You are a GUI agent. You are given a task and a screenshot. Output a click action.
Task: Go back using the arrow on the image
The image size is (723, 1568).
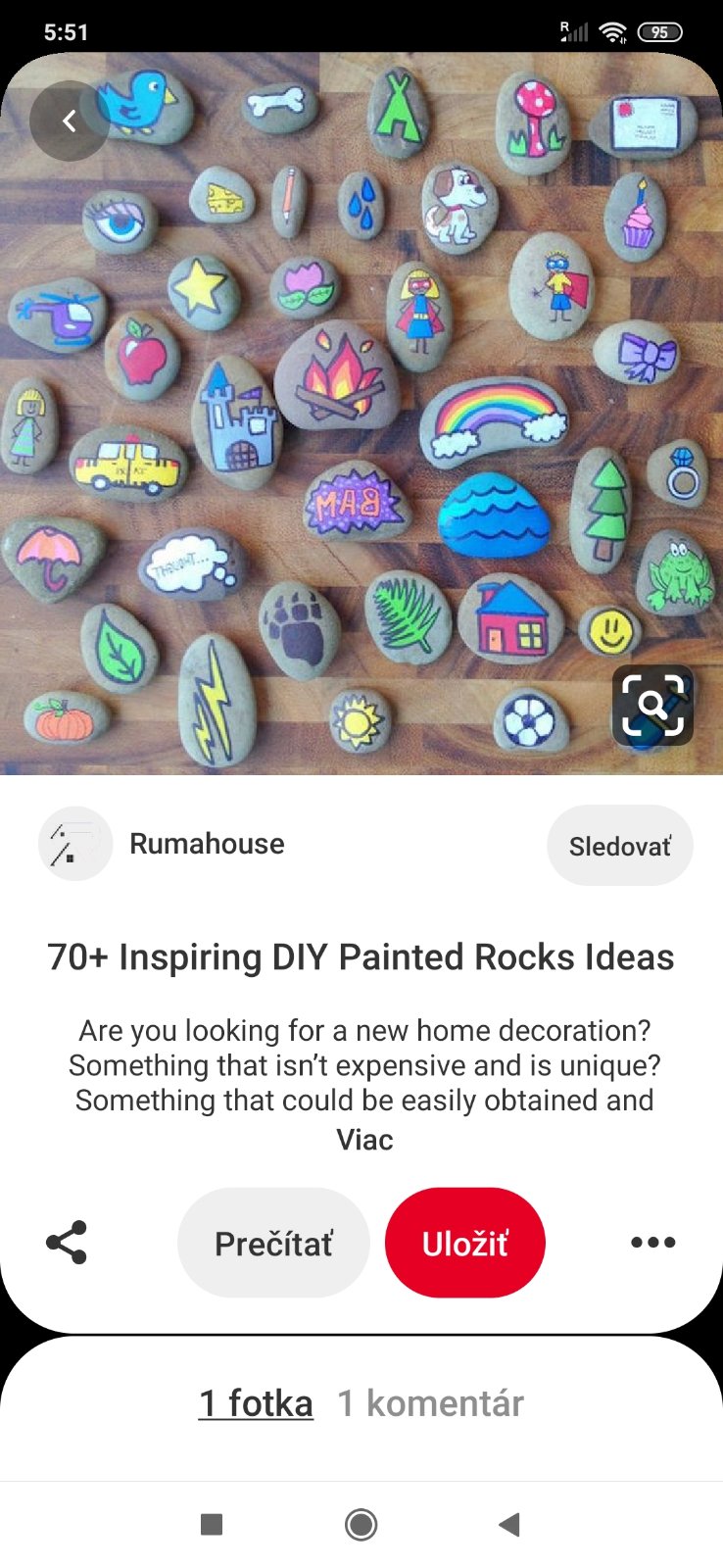[x=70, y=121]
